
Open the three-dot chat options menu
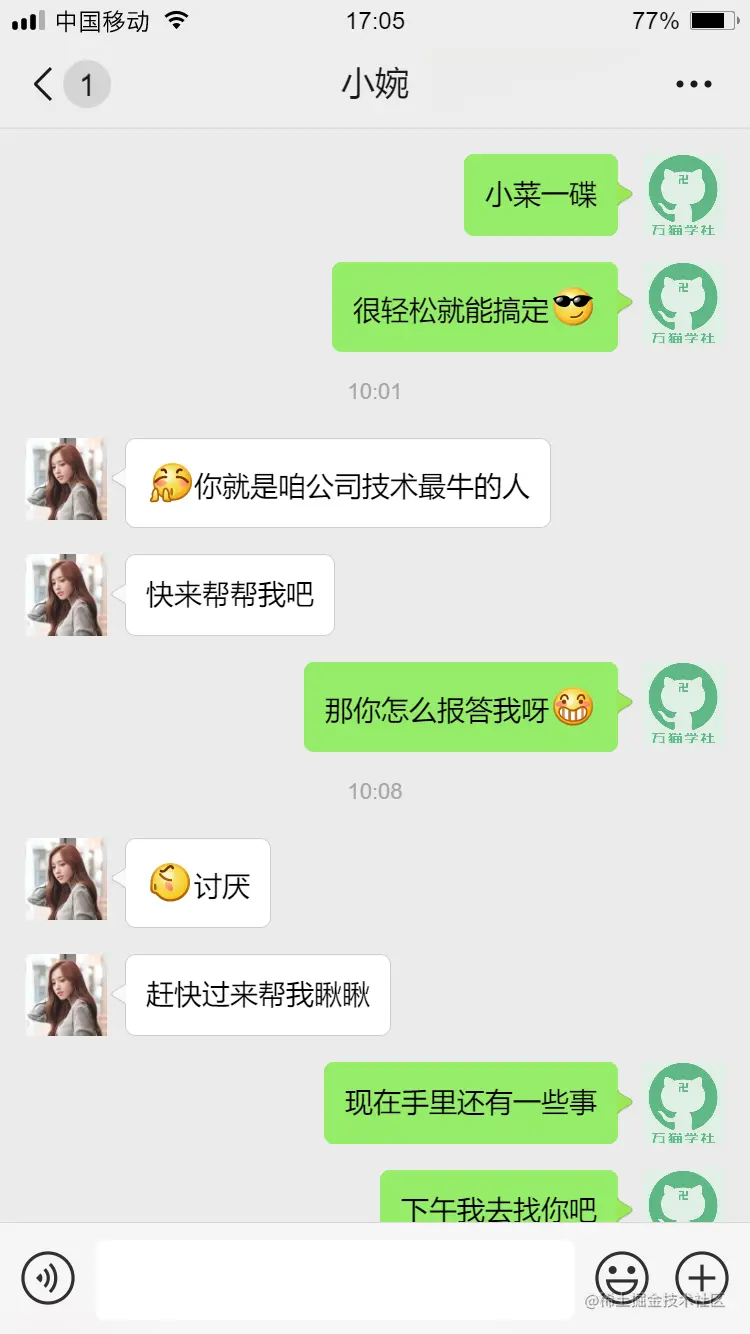[693, 85]
